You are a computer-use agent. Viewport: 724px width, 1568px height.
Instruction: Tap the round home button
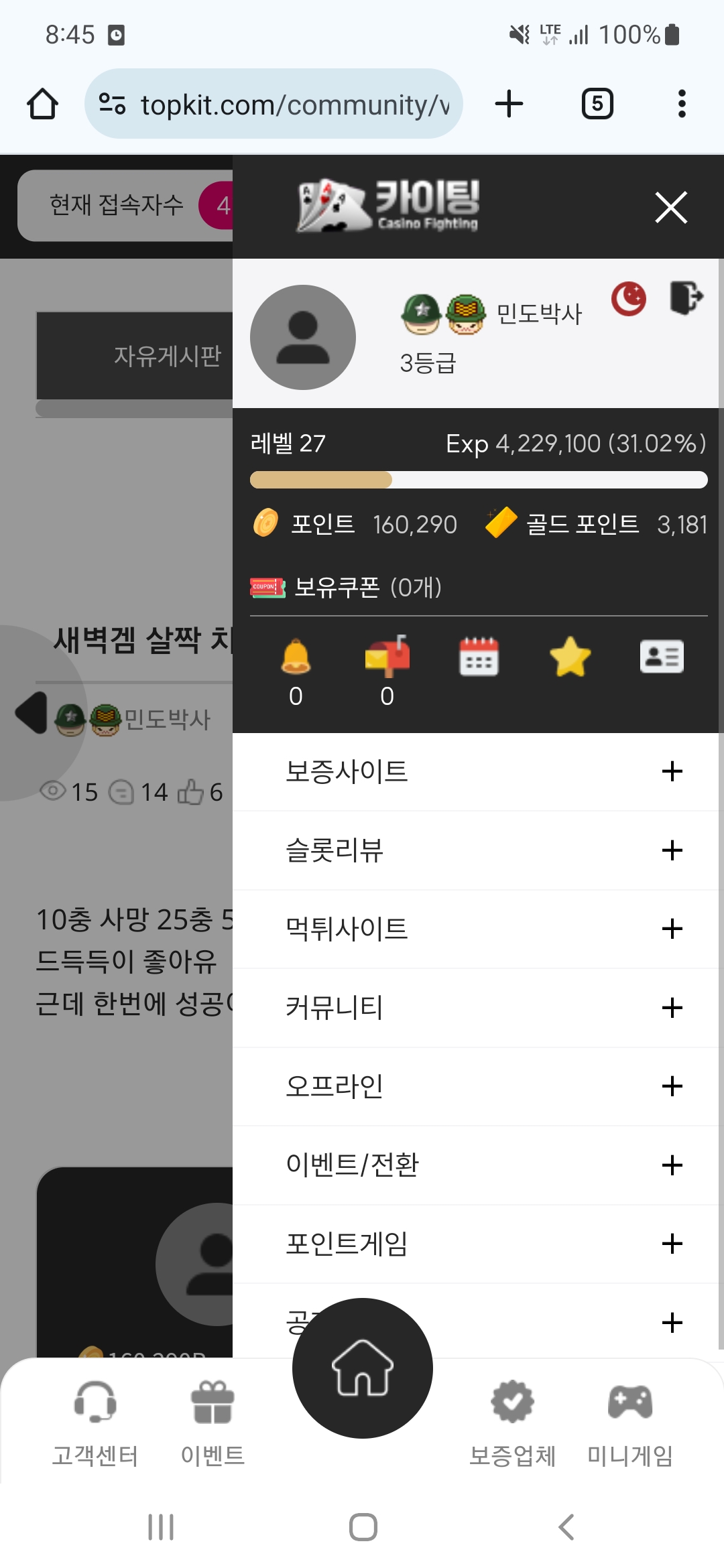point(363,1368)
